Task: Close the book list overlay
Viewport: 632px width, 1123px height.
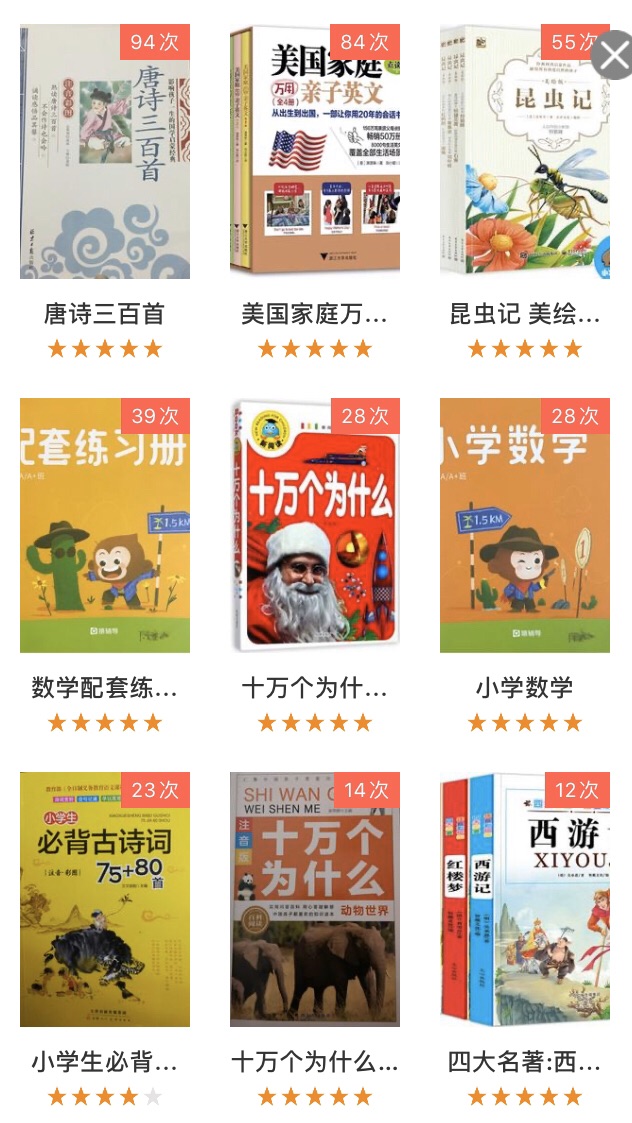Action: point(611,56)
